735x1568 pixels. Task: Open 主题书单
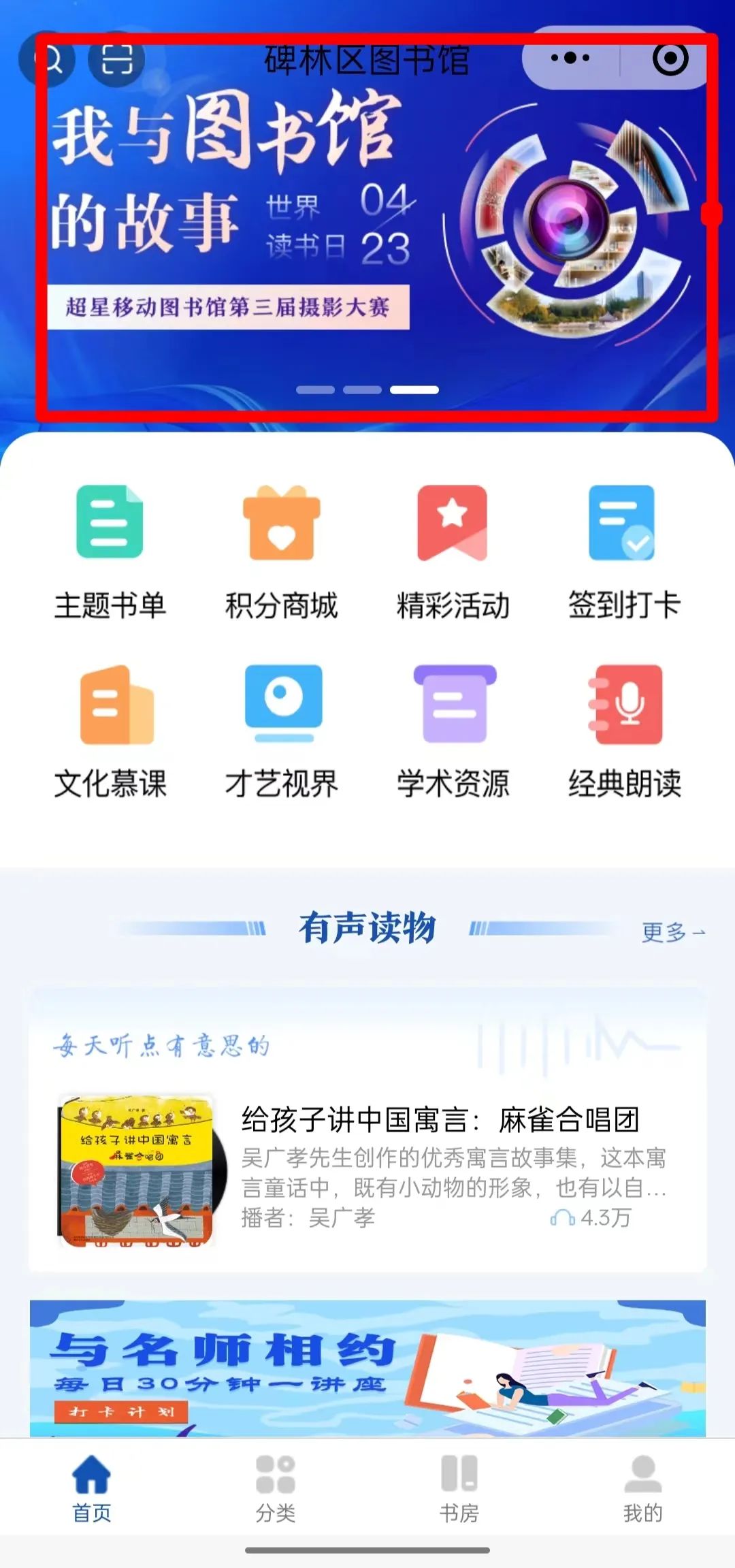pos(110,551)
